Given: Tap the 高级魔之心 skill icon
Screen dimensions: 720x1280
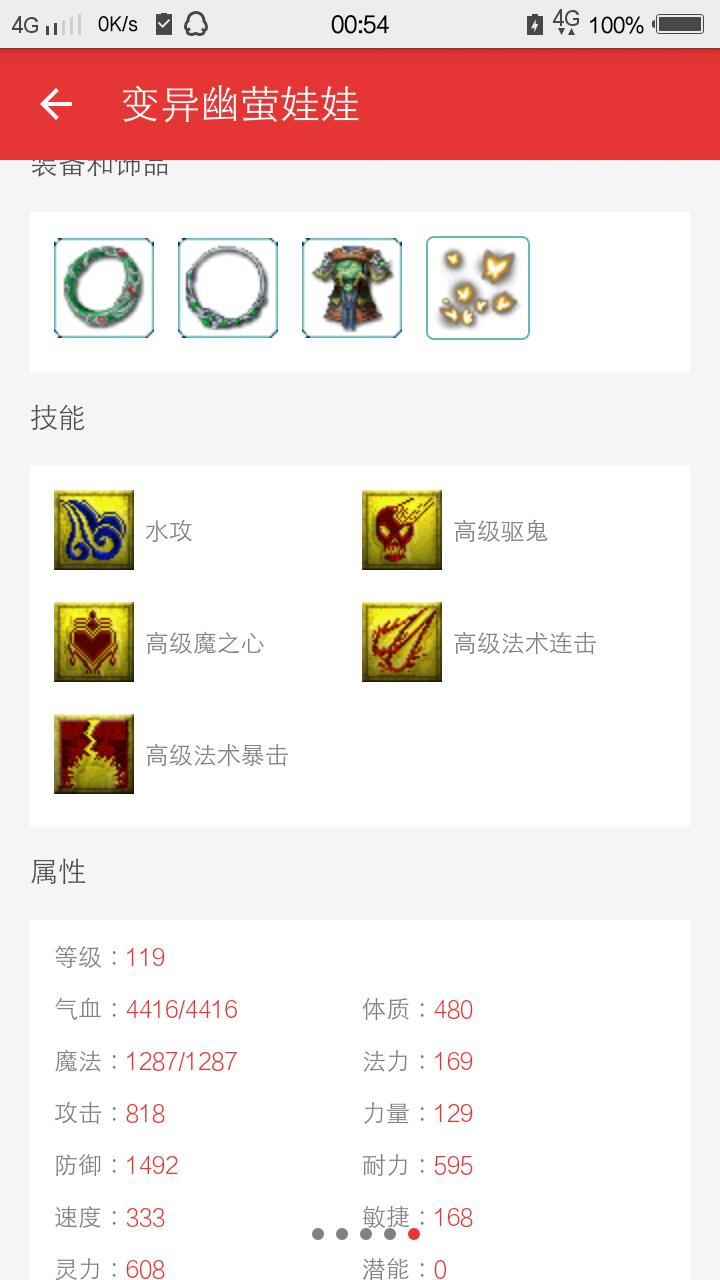Looking at the screenshot, I should (x=94, y=642).
